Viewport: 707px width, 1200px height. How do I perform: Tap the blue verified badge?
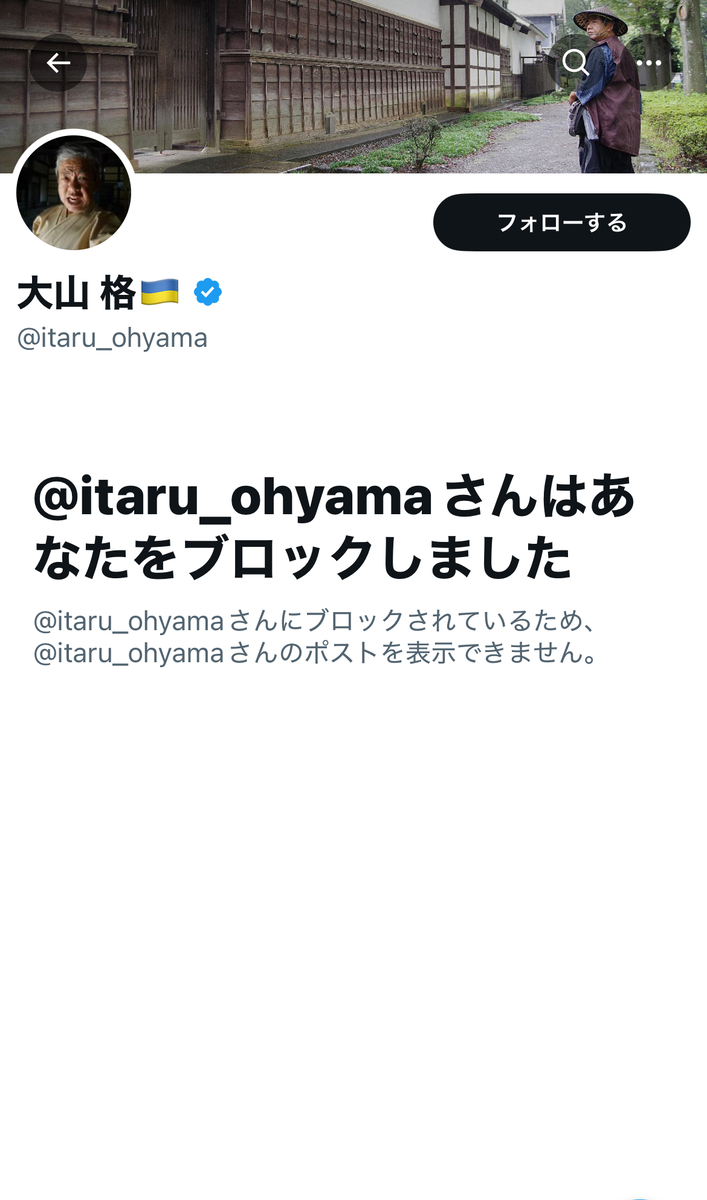(208, 293)
